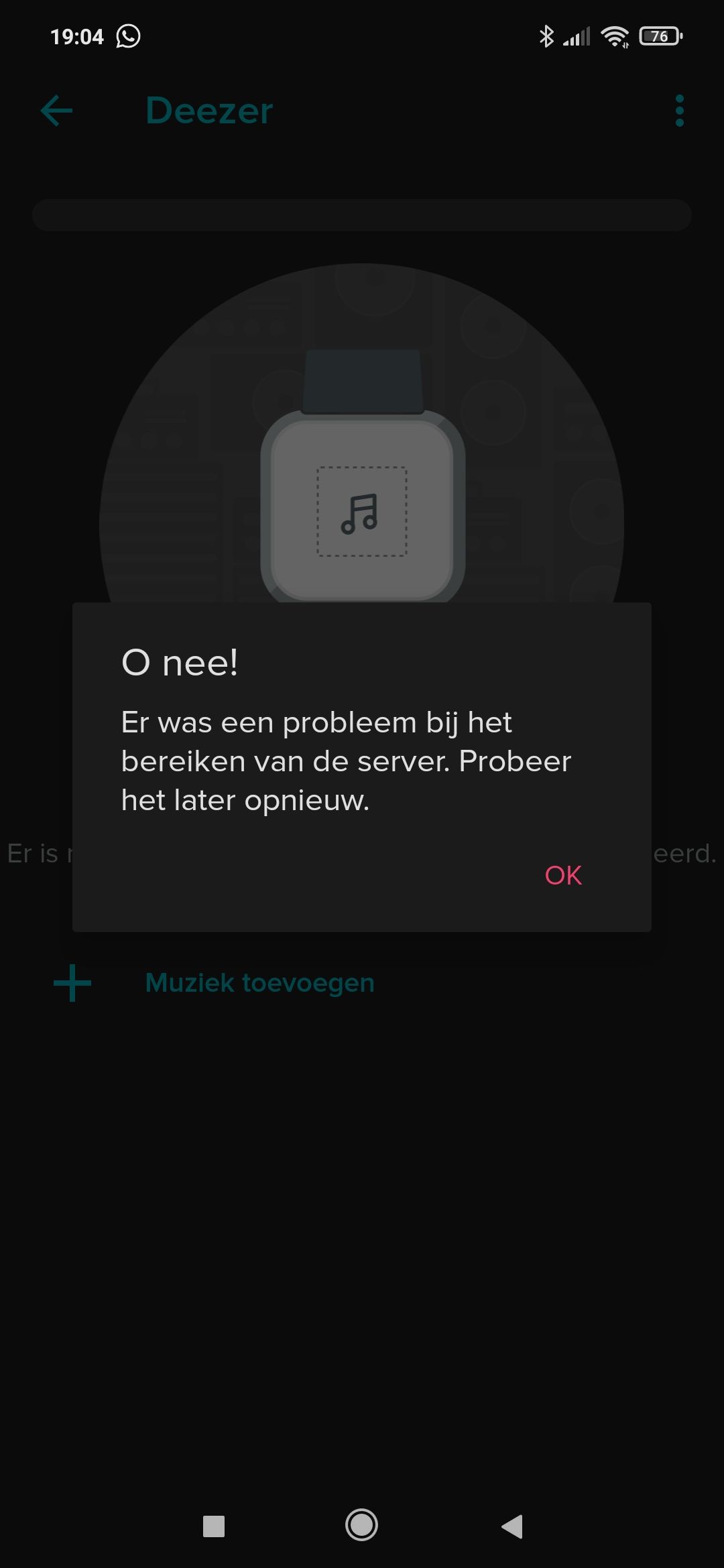Open the three-dot overflow menu
The height and width of the screenshot is (1568, 724).
(679, 111)
